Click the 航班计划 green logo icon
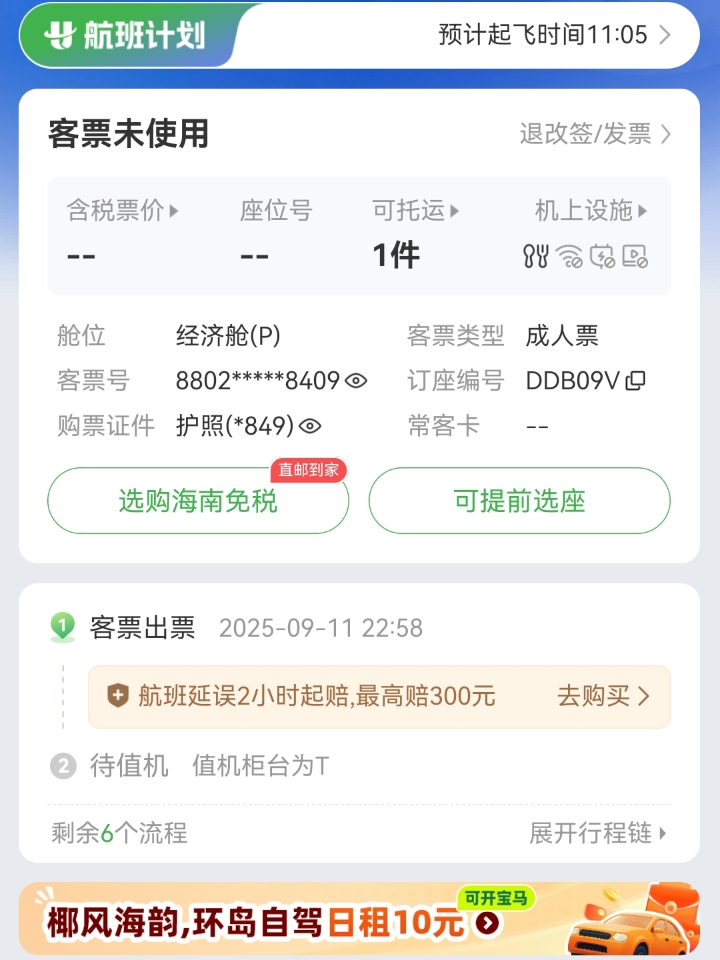This screenshot has width=720, height=960. tap(62, 35)
